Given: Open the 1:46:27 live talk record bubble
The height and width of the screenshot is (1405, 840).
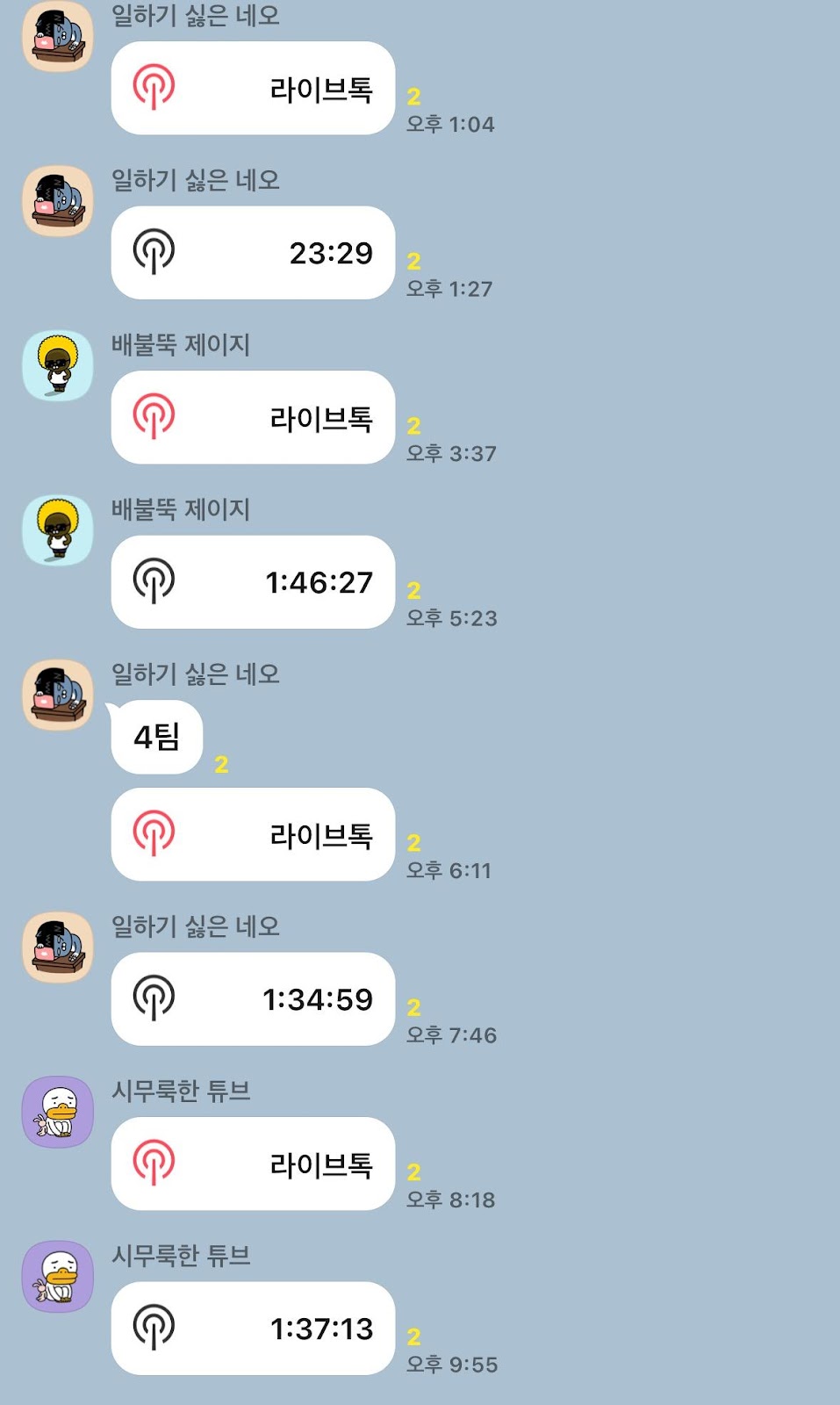Looking at the screenshot, I should tap(253, 582).
